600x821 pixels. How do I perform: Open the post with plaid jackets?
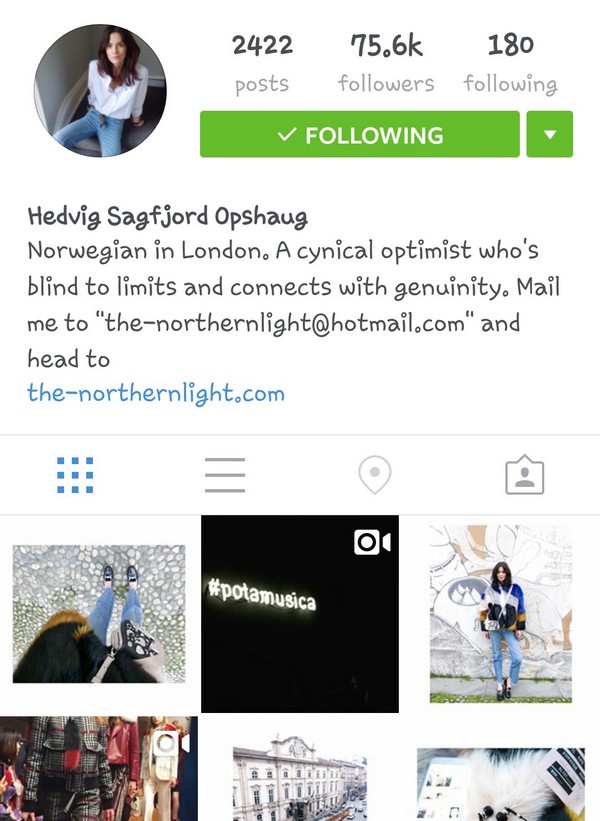[x=99, y=768]
